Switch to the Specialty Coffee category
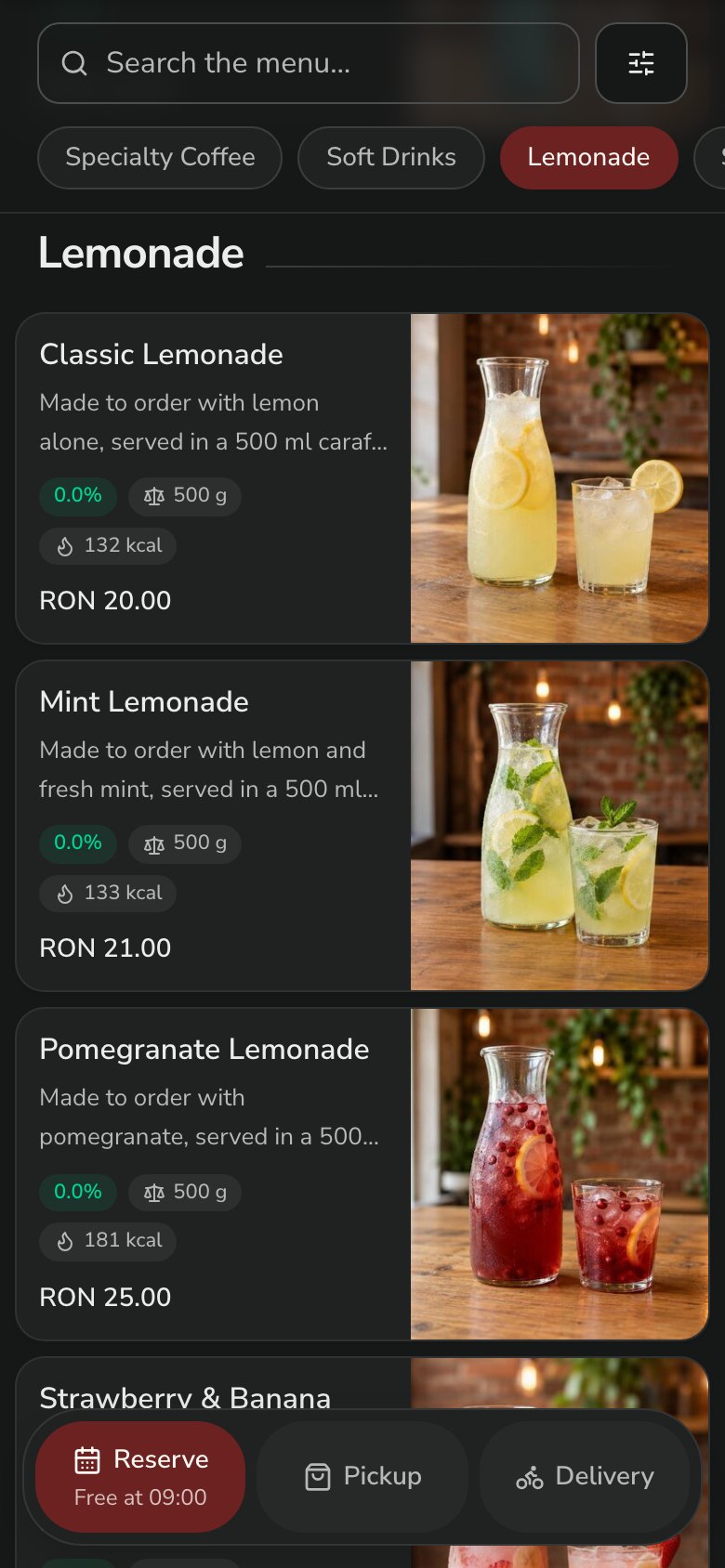Image resolution: width=725 pixels, height=1568 pixels. point(160,158)
